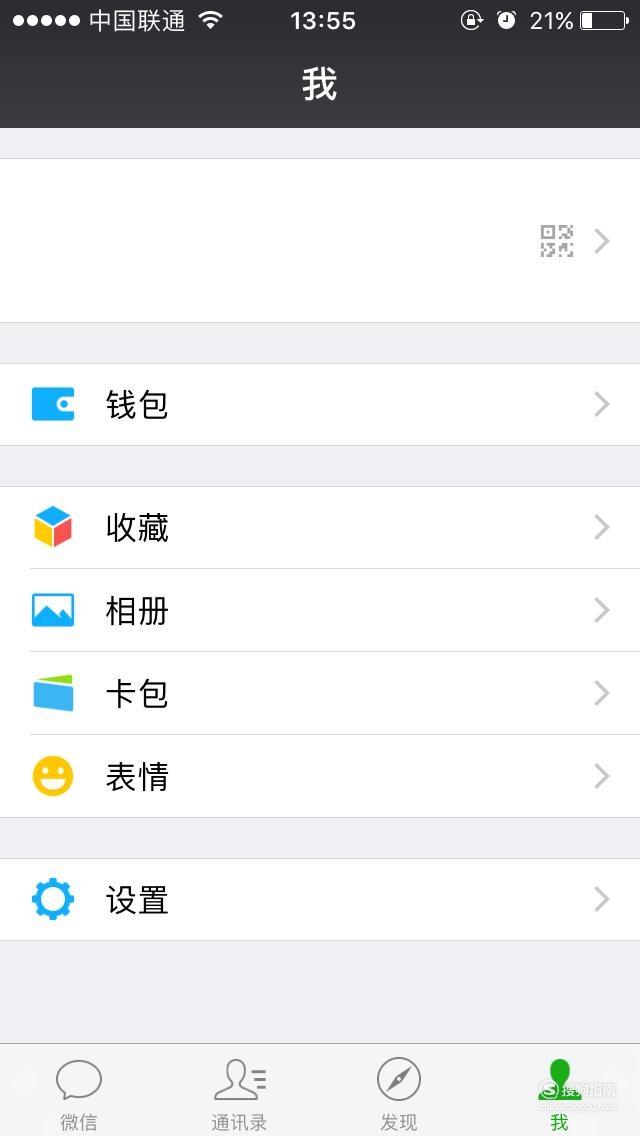The image size is (640, 1136).
Task: Open 设置 settings
Action: (x=320, y=899)
